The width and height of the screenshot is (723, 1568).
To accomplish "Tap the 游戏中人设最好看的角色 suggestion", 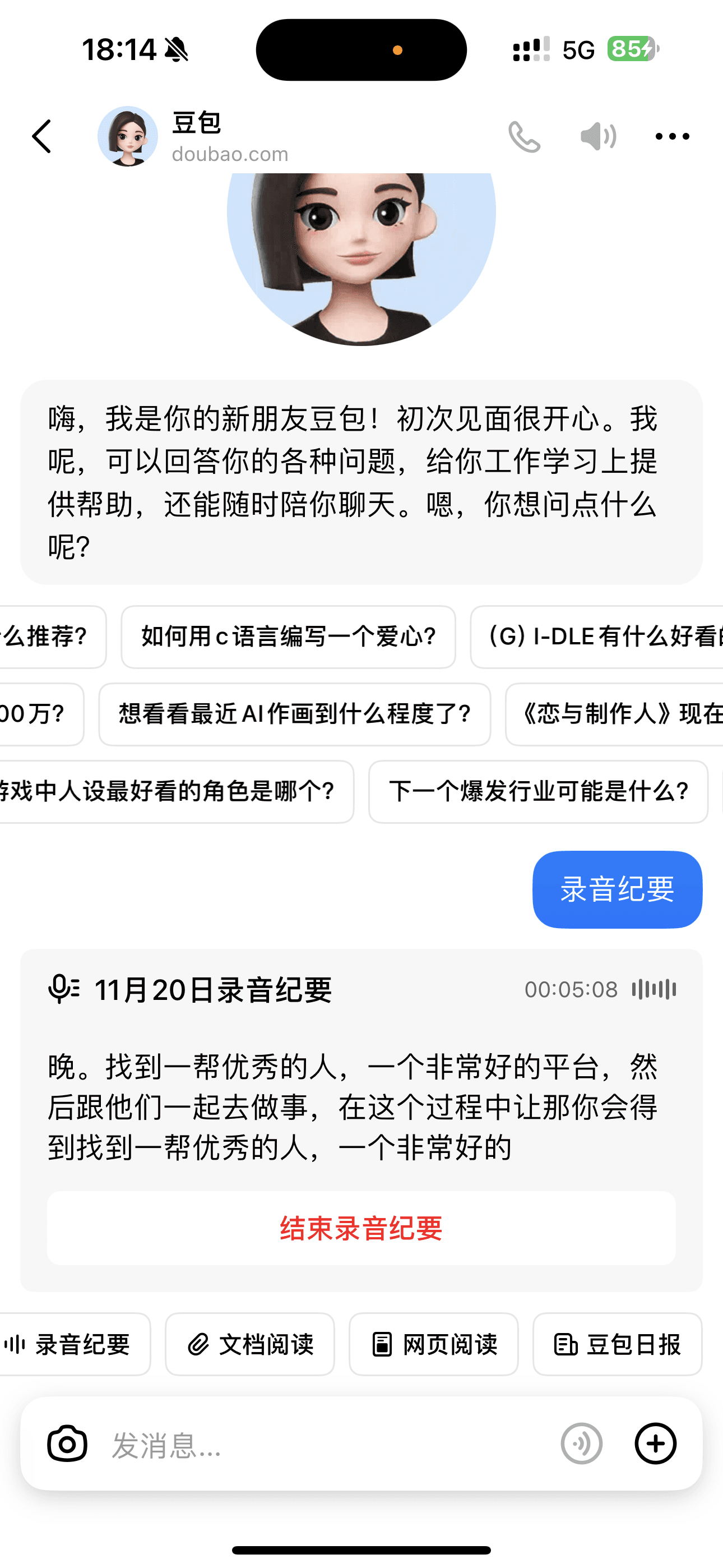I will [170, 791].
